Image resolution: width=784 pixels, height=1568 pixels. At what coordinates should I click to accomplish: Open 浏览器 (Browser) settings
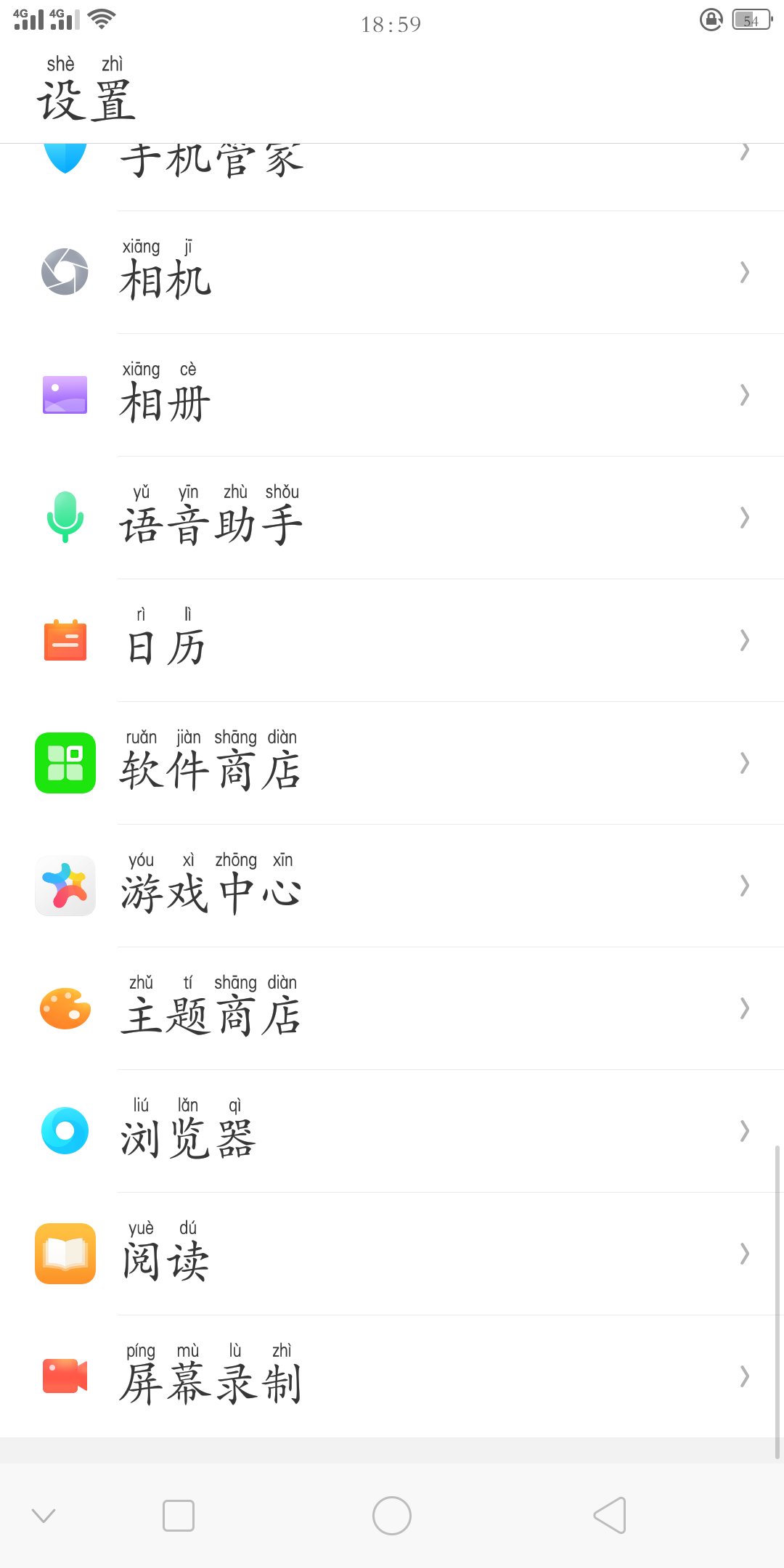392,1132
